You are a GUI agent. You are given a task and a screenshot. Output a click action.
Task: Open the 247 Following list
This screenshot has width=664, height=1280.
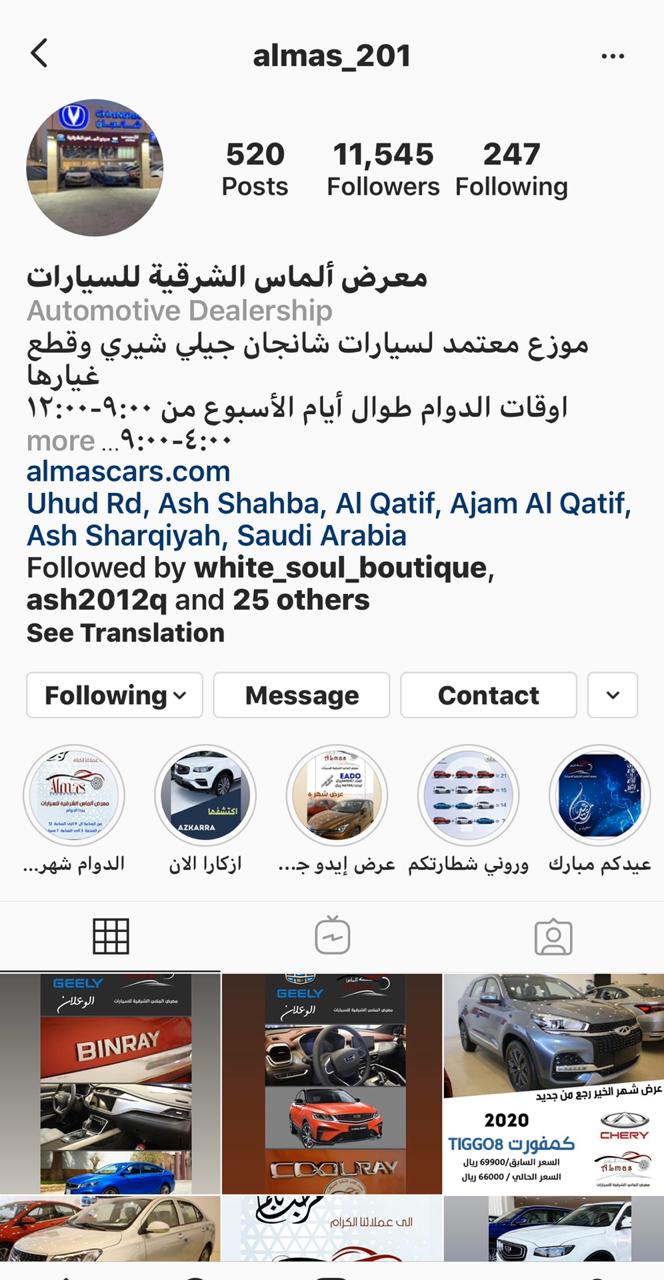coord(511,169)
